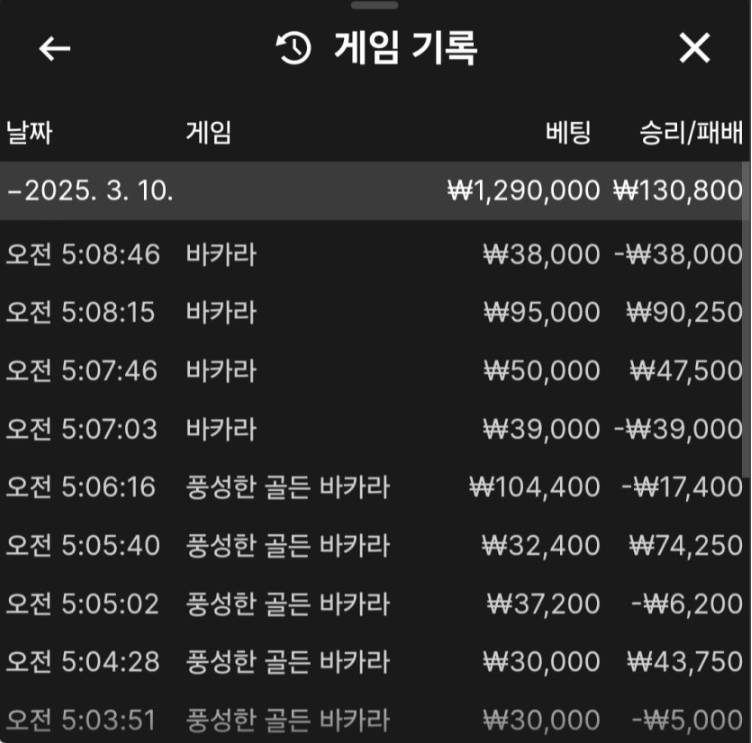
Task: Open the 5:05:40 풍성한 골든 바카라 record
Action: click(x=374, y=545)
